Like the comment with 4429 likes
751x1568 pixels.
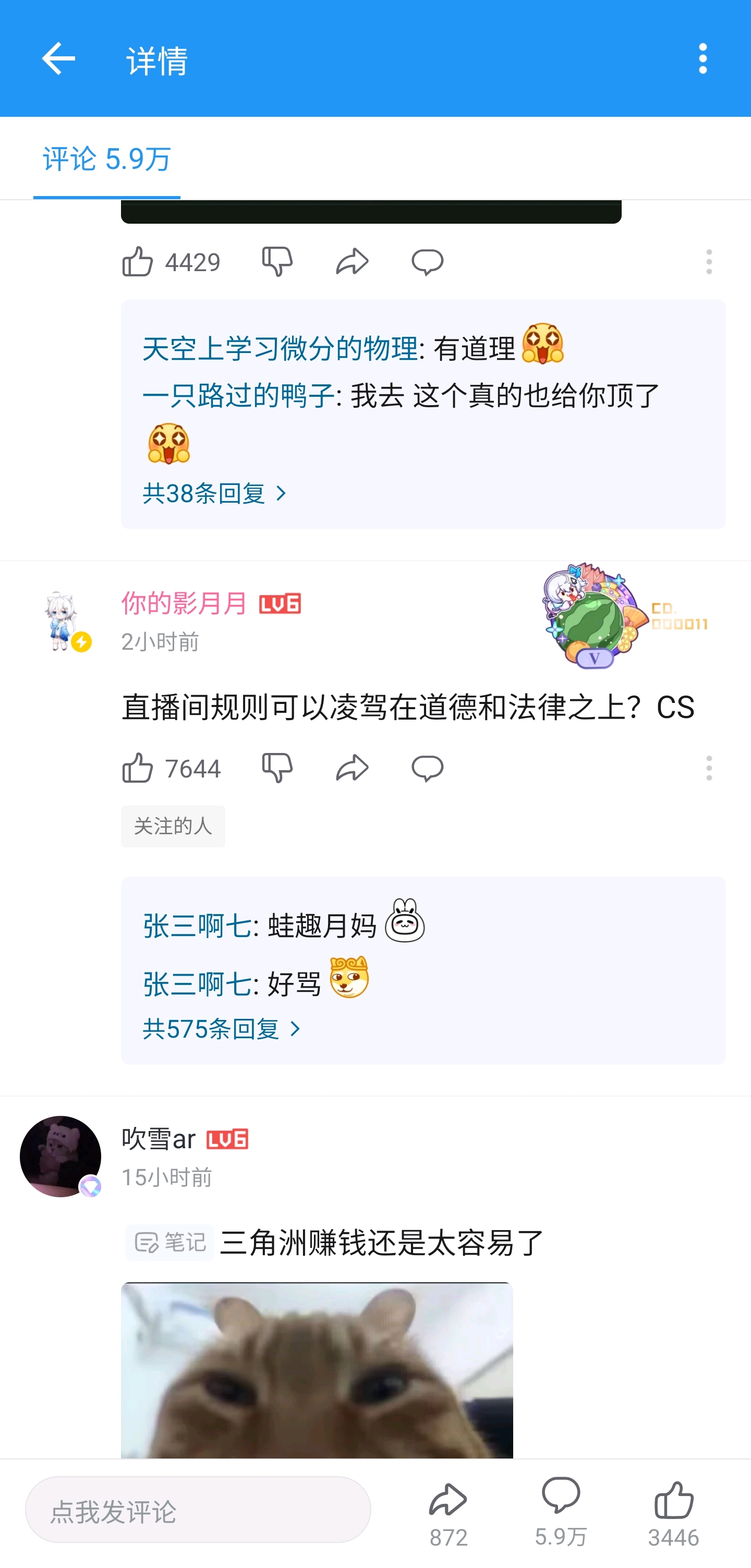(138, 262)
